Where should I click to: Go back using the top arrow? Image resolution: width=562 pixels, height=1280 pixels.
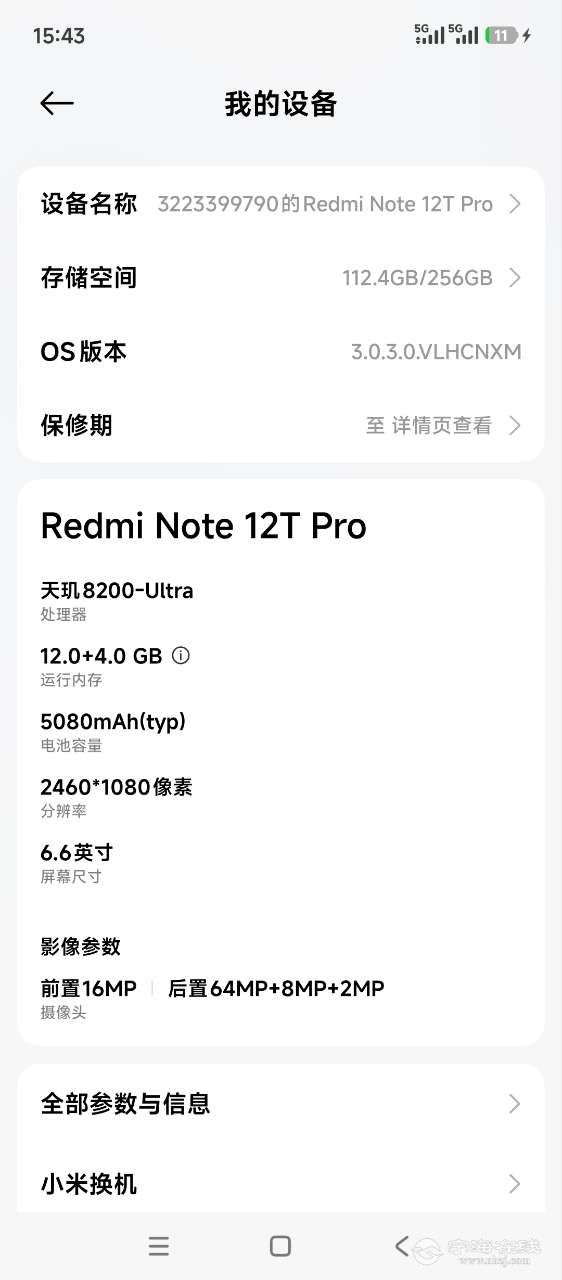[x=57, y=103]
